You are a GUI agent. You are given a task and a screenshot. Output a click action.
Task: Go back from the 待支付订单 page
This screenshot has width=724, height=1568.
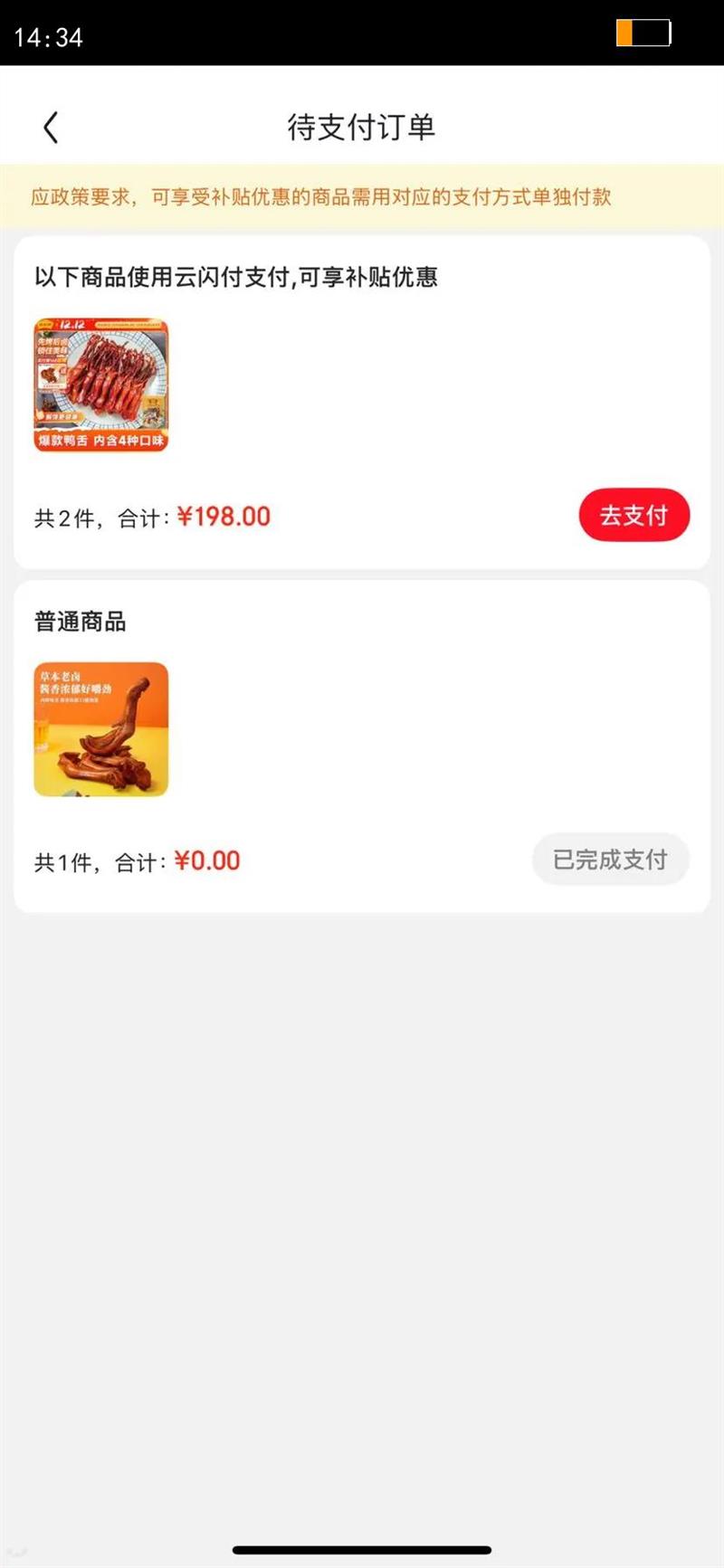51,128
